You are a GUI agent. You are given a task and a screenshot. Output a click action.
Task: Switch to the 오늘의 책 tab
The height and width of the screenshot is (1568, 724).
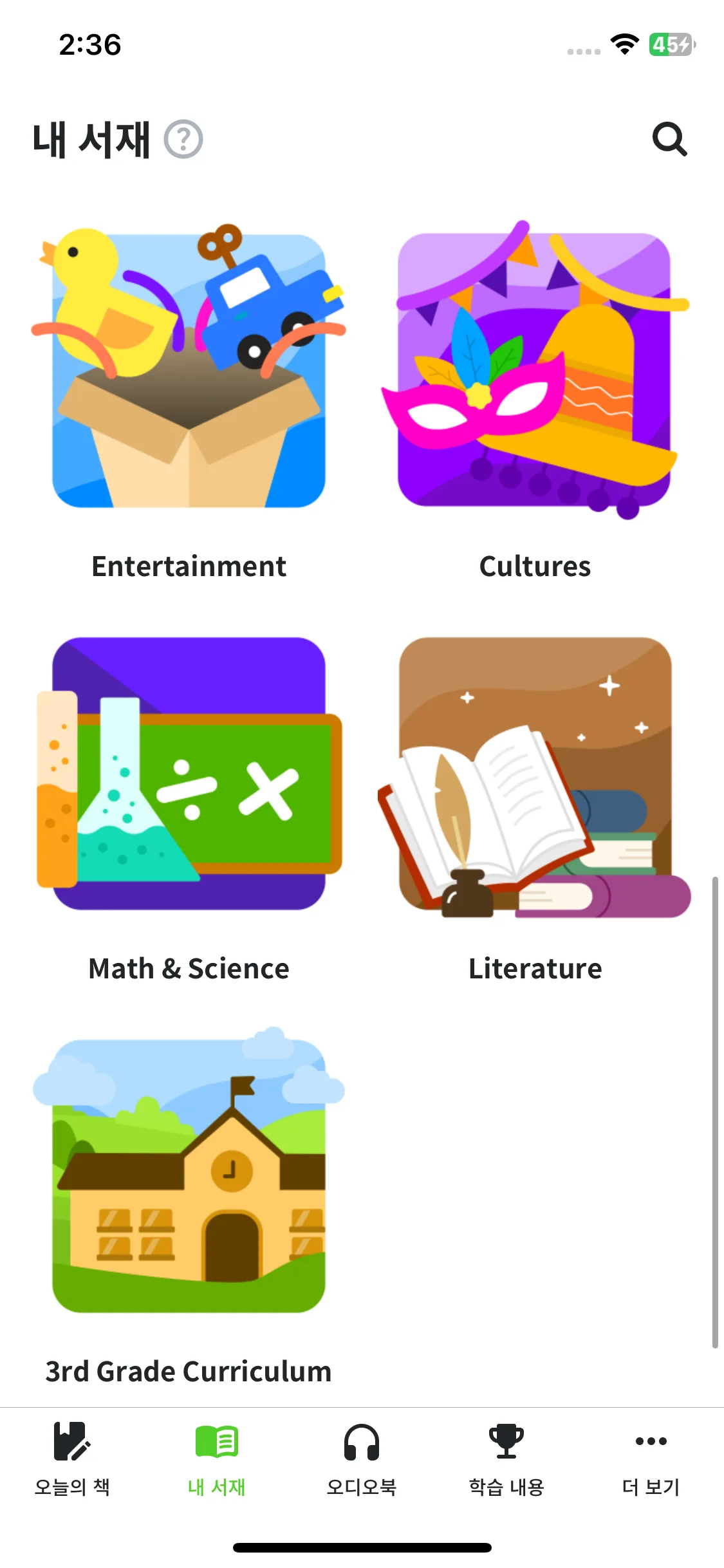coord(72,1458)
